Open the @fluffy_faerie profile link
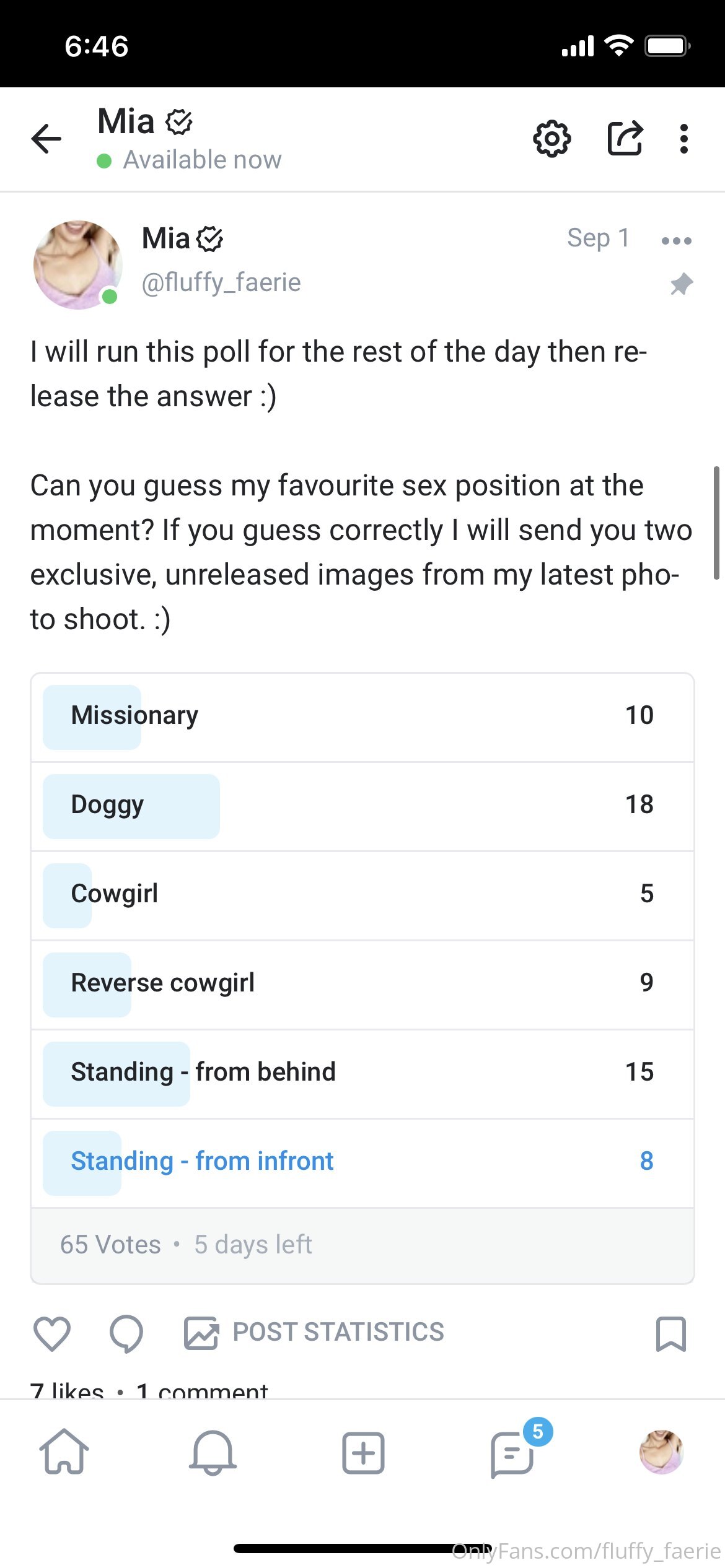Image resolution: width=725 pixels, height=1568 pixels. point(221,282)
